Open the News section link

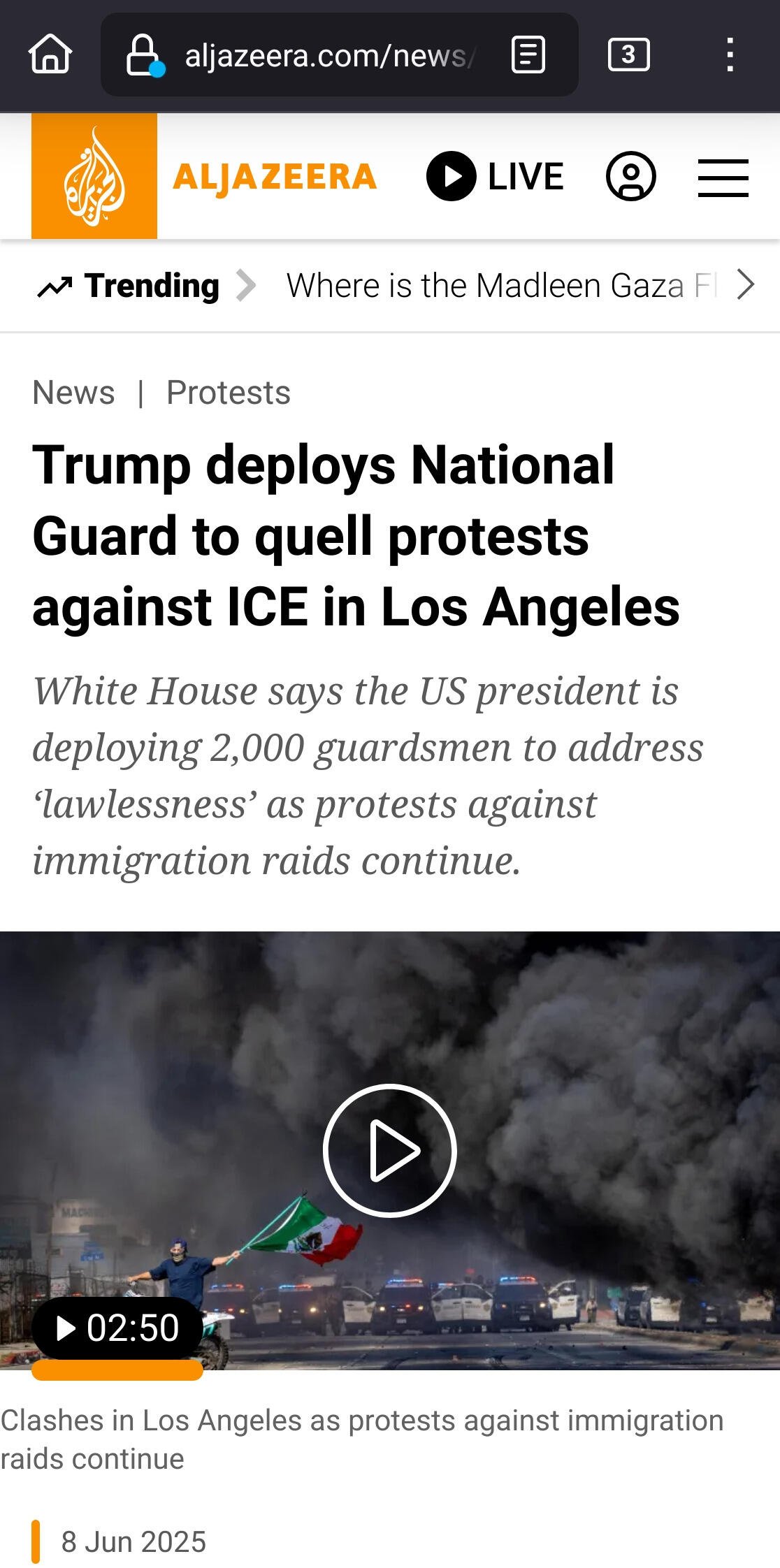click(73, 393)
